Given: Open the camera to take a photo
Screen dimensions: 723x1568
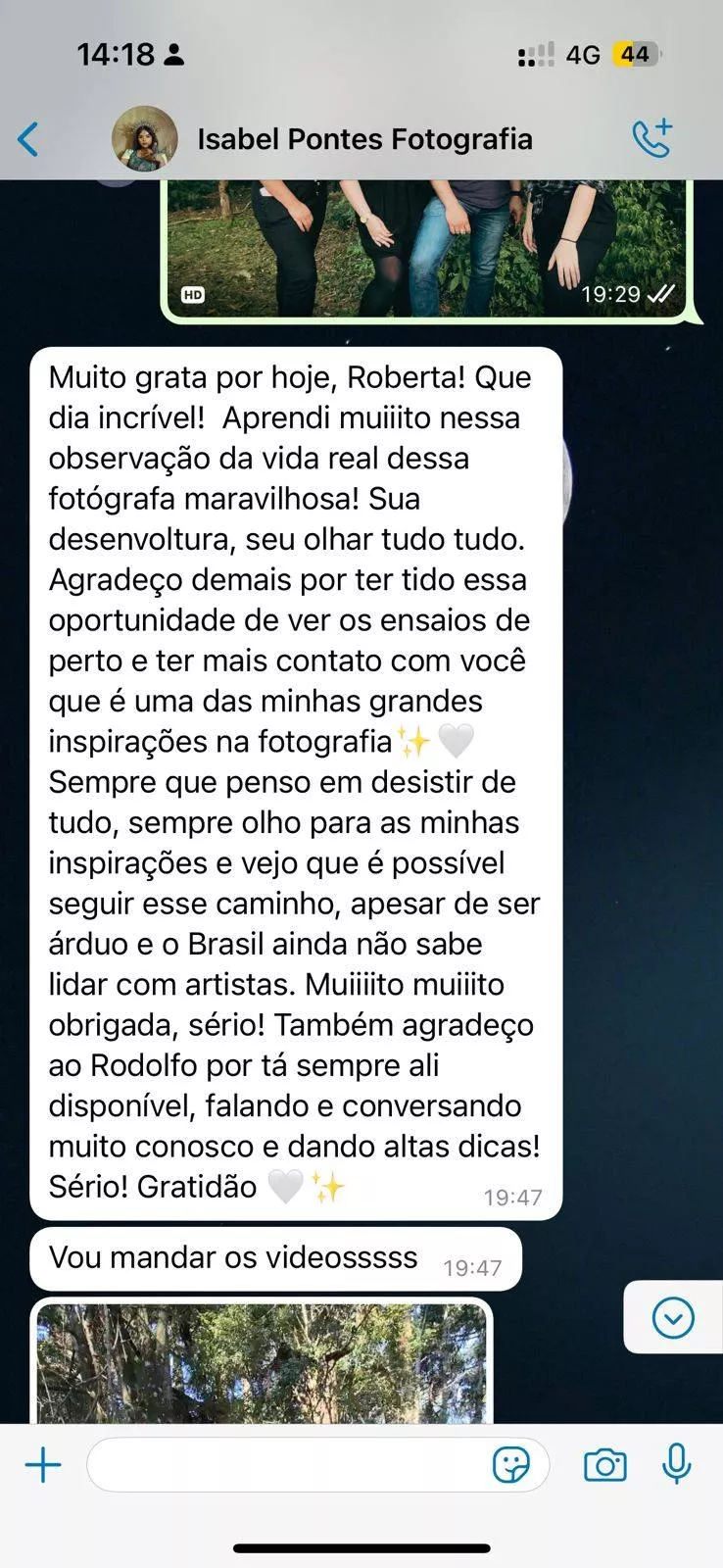Looking at the screenshot, I should pos(604,1466).
